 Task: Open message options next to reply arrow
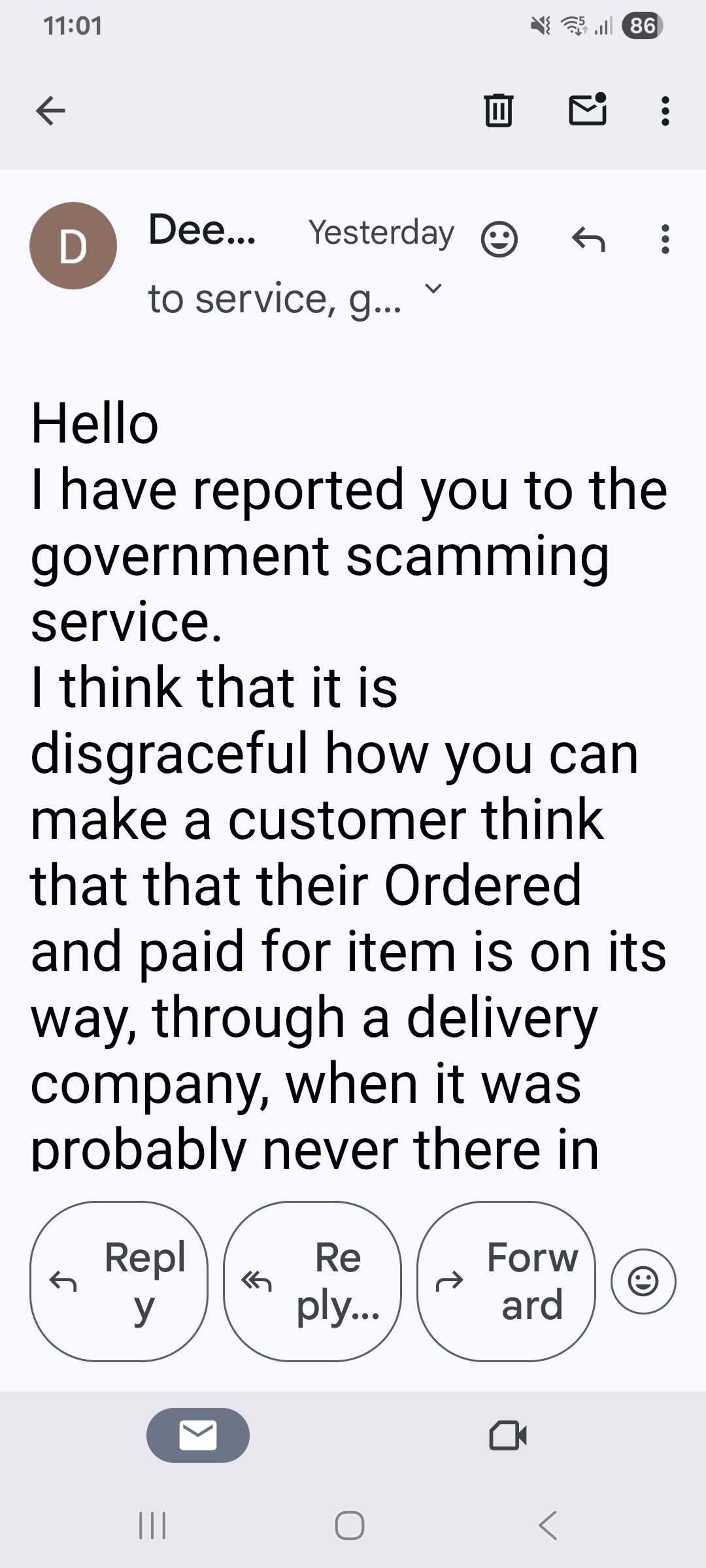(665, 239)
